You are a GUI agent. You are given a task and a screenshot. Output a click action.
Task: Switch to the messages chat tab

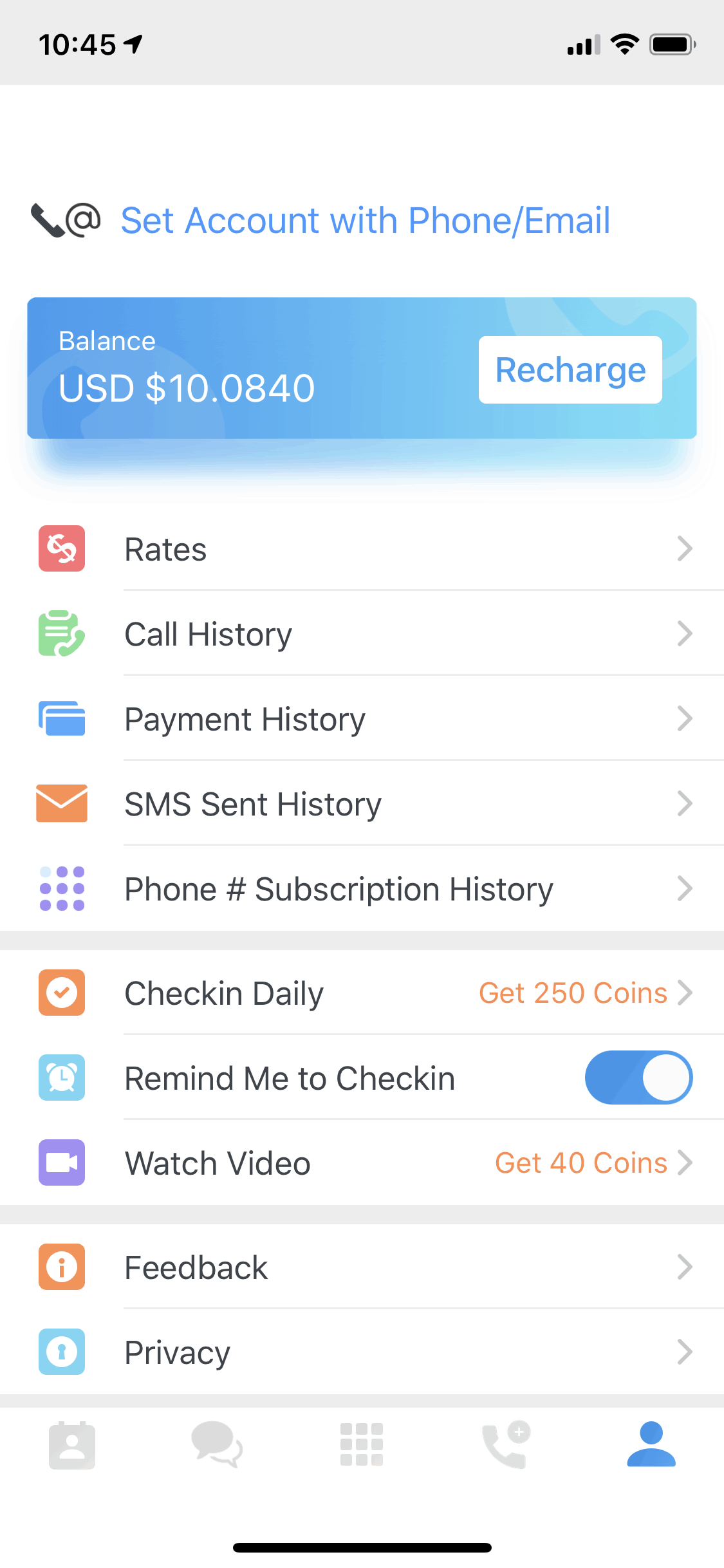[x=217, y=1444]
